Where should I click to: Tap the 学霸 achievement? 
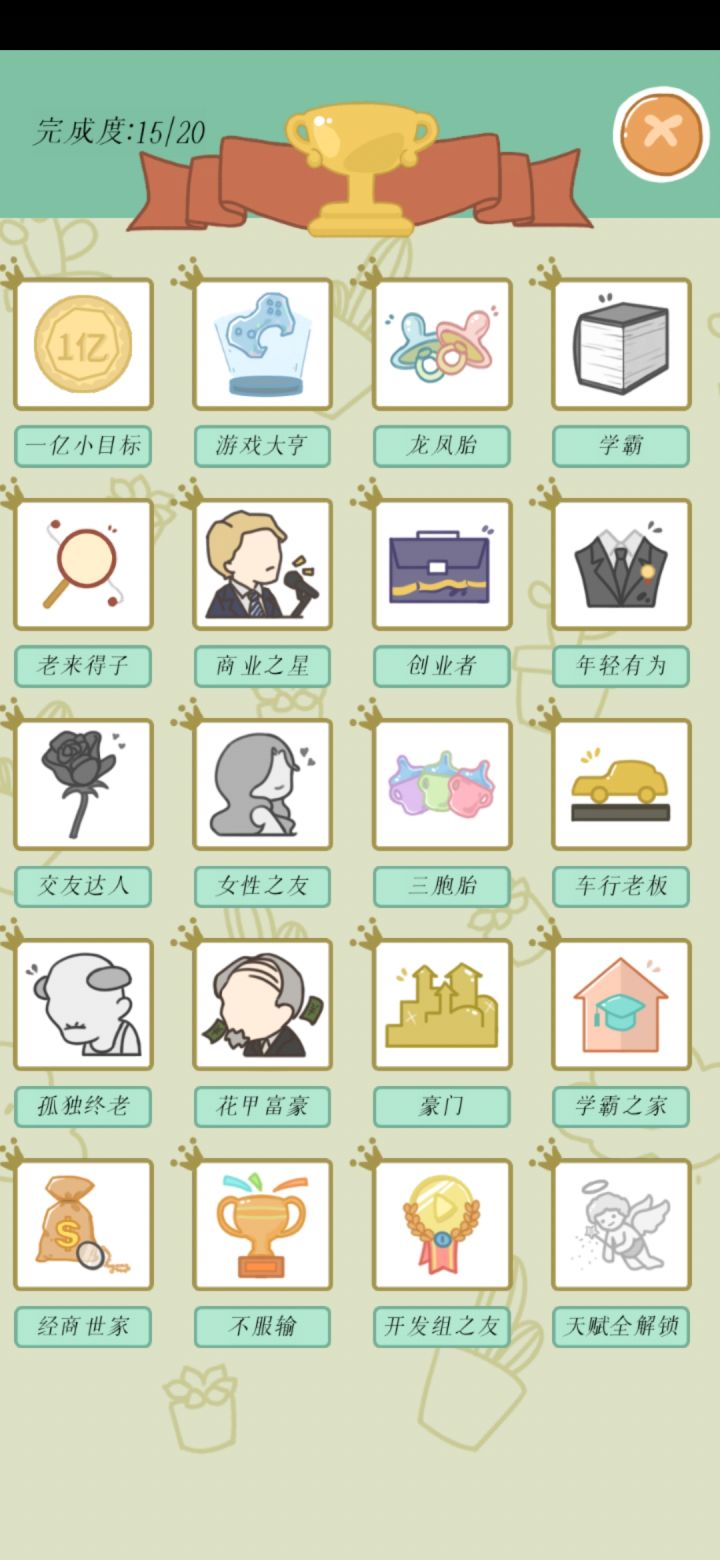click(x=621, y=344)
